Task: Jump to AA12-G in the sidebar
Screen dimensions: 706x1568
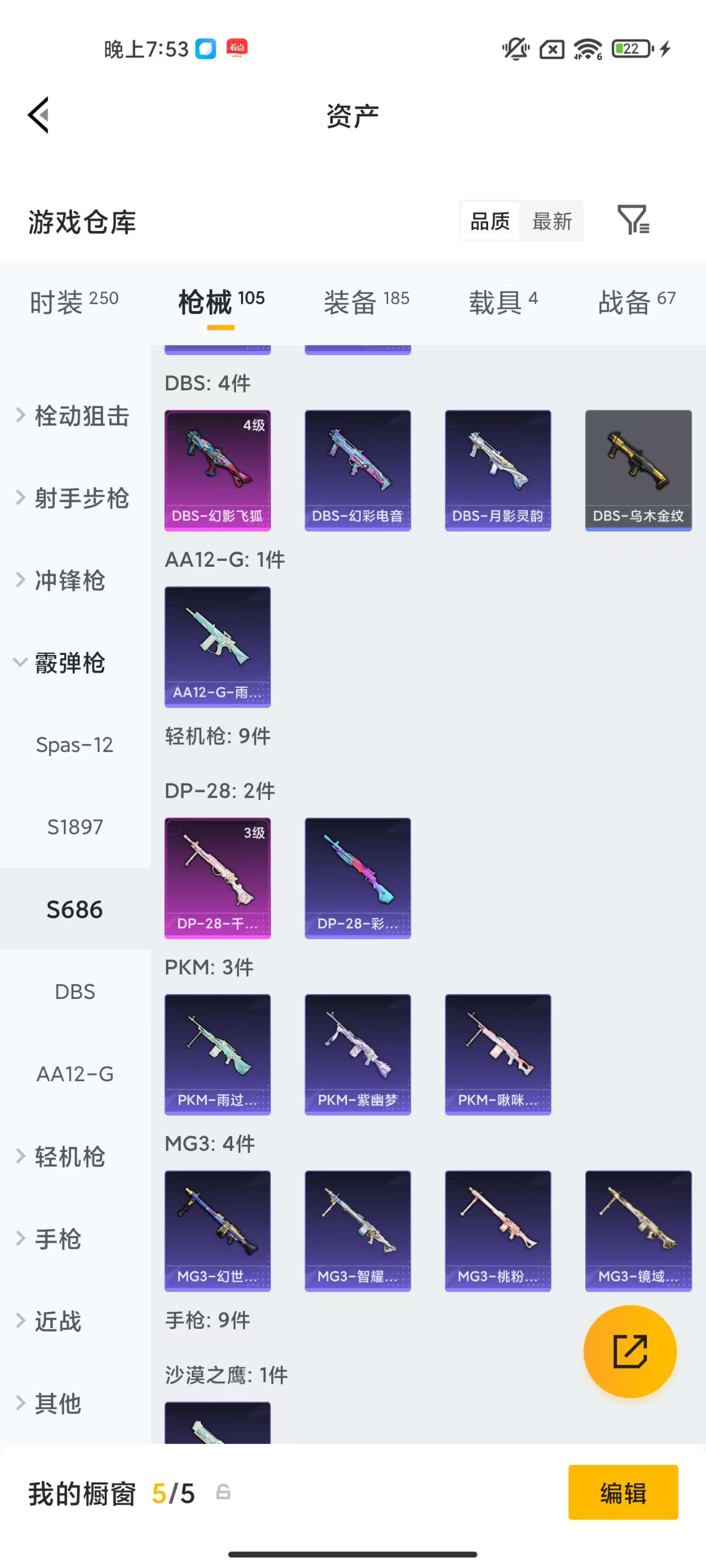Action: (x=74, y=1073)
